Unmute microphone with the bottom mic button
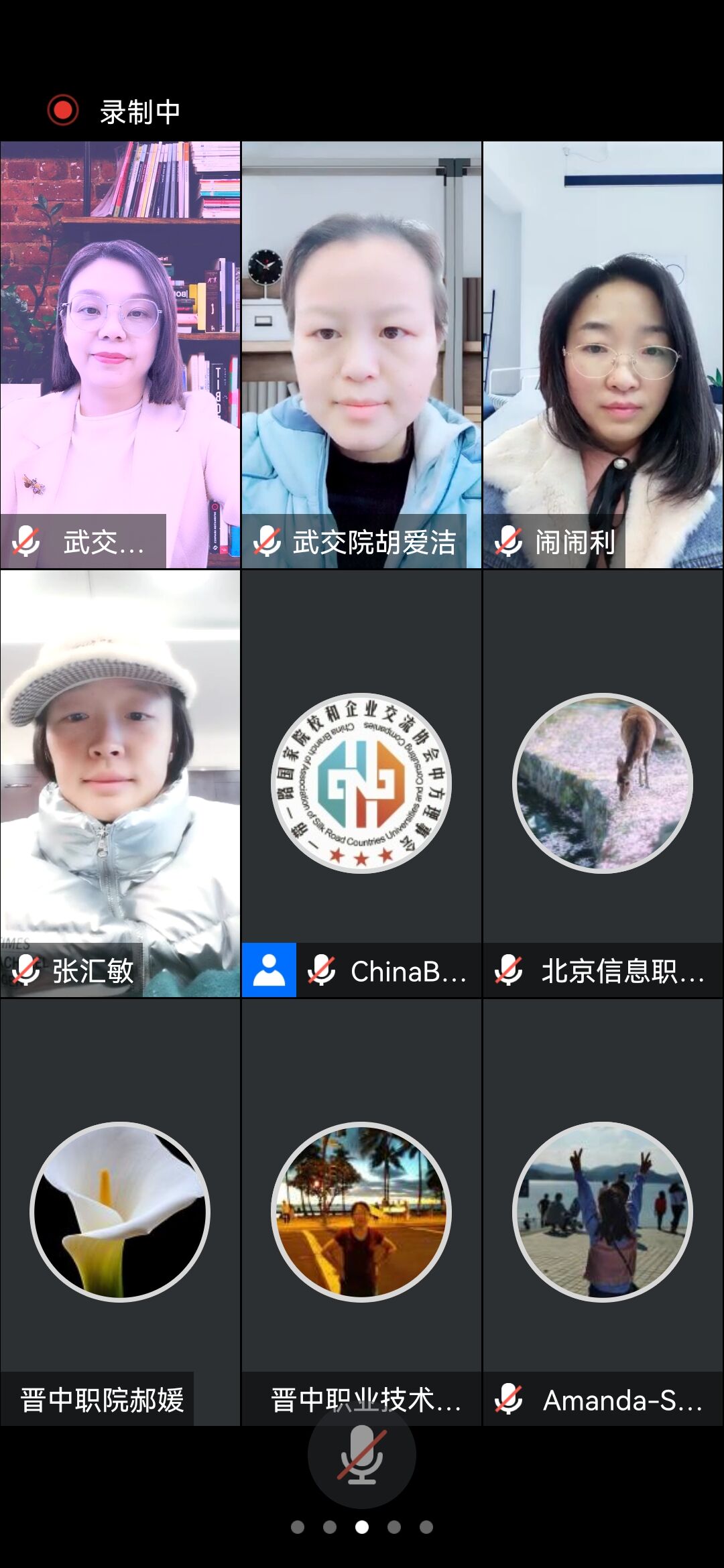The image size is (724, 1568). point(361,1456)
